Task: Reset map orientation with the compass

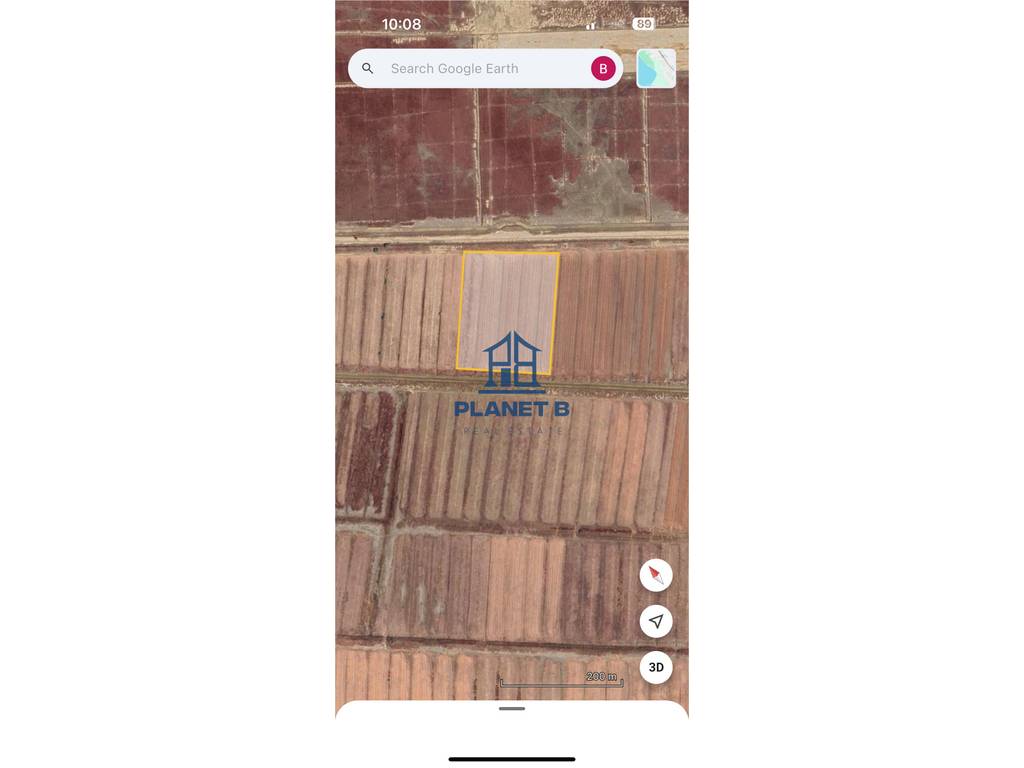Action: pyautogui.click(x=656, y=575)
